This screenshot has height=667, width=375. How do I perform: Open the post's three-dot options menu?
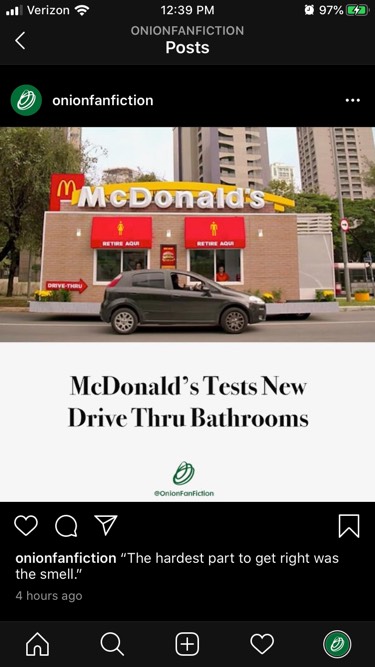(x=352, y=100)
